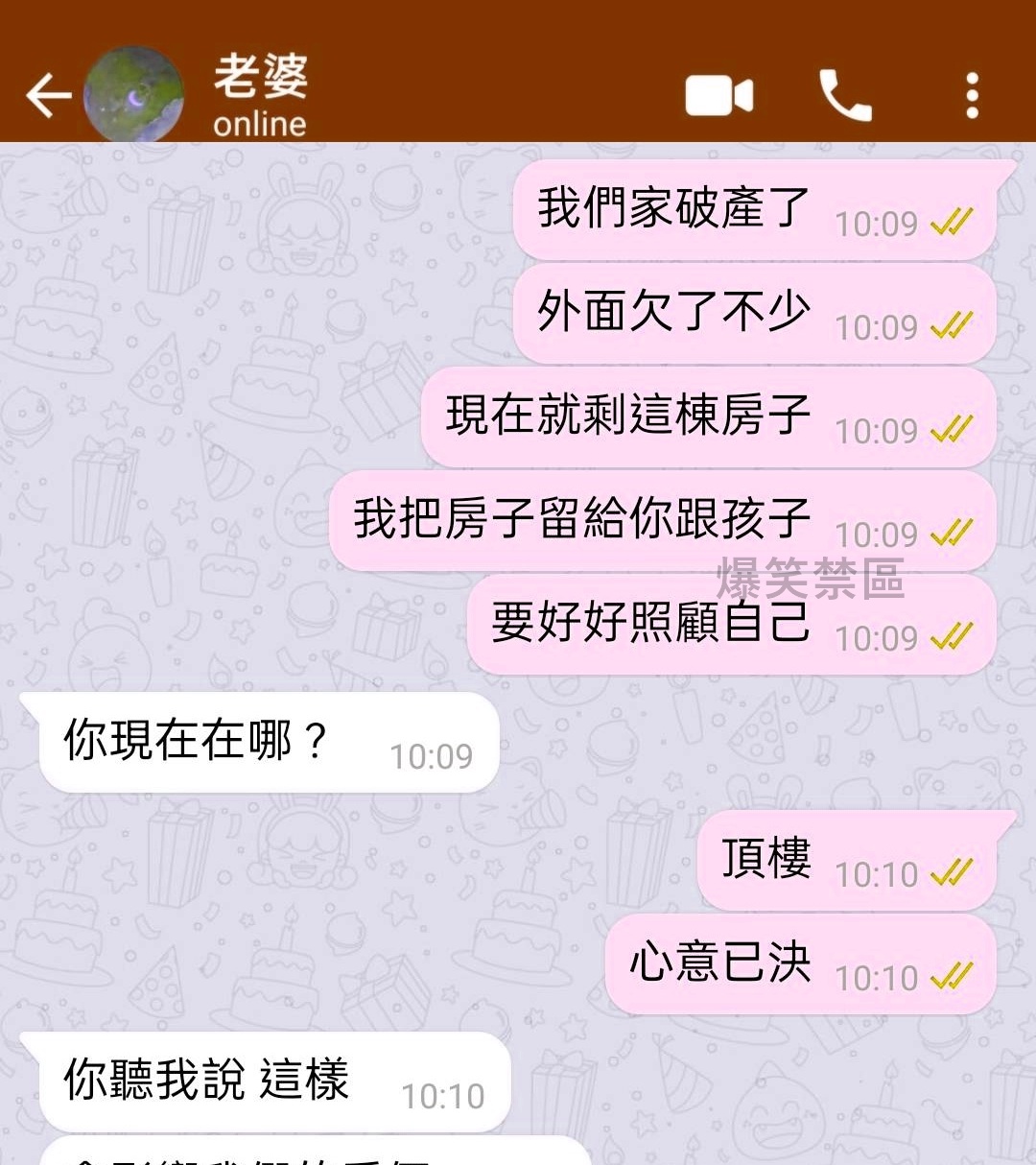
Task: Go back to the chat list
Action: click(x=48, y=96)
